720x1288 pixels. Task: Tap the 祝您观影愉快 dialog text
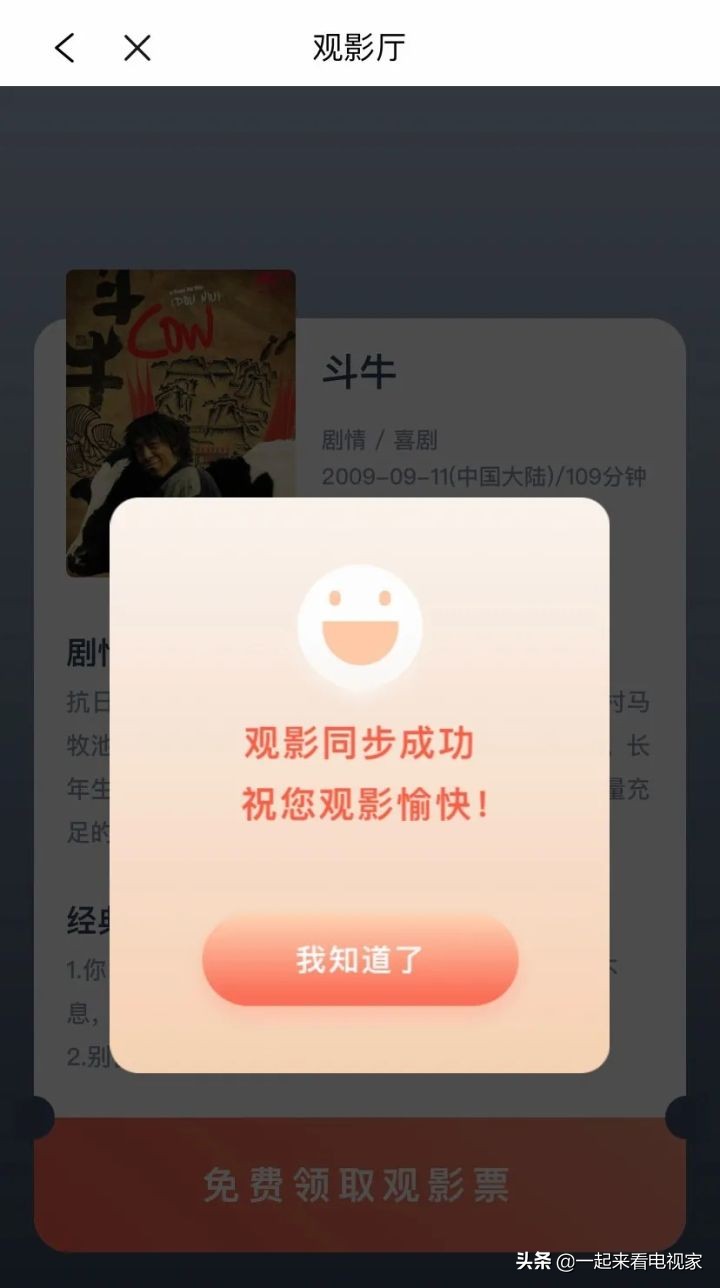coord(360,804)
